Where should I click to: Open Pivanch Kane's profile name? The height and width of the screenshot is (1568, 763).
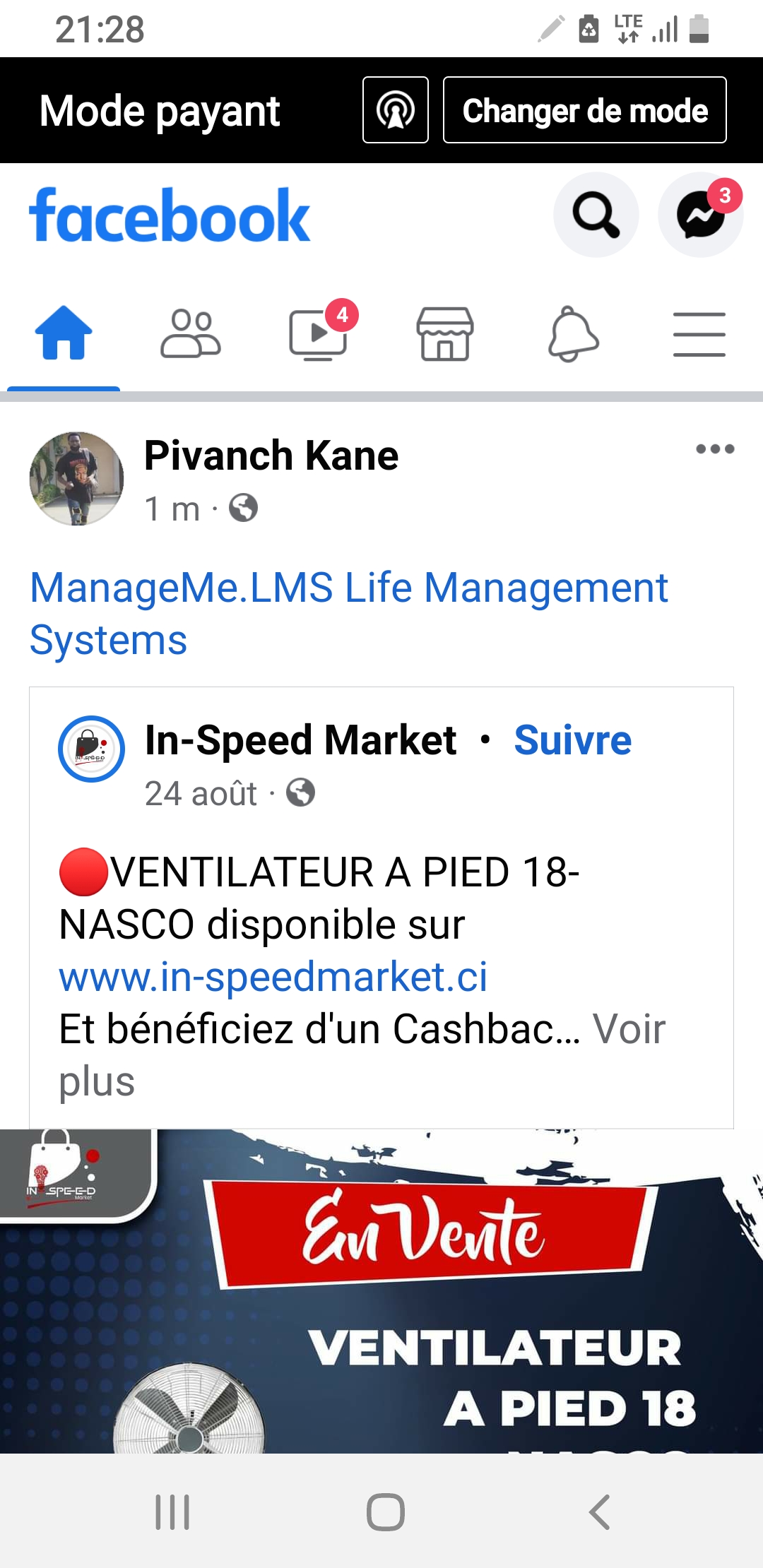271,456
